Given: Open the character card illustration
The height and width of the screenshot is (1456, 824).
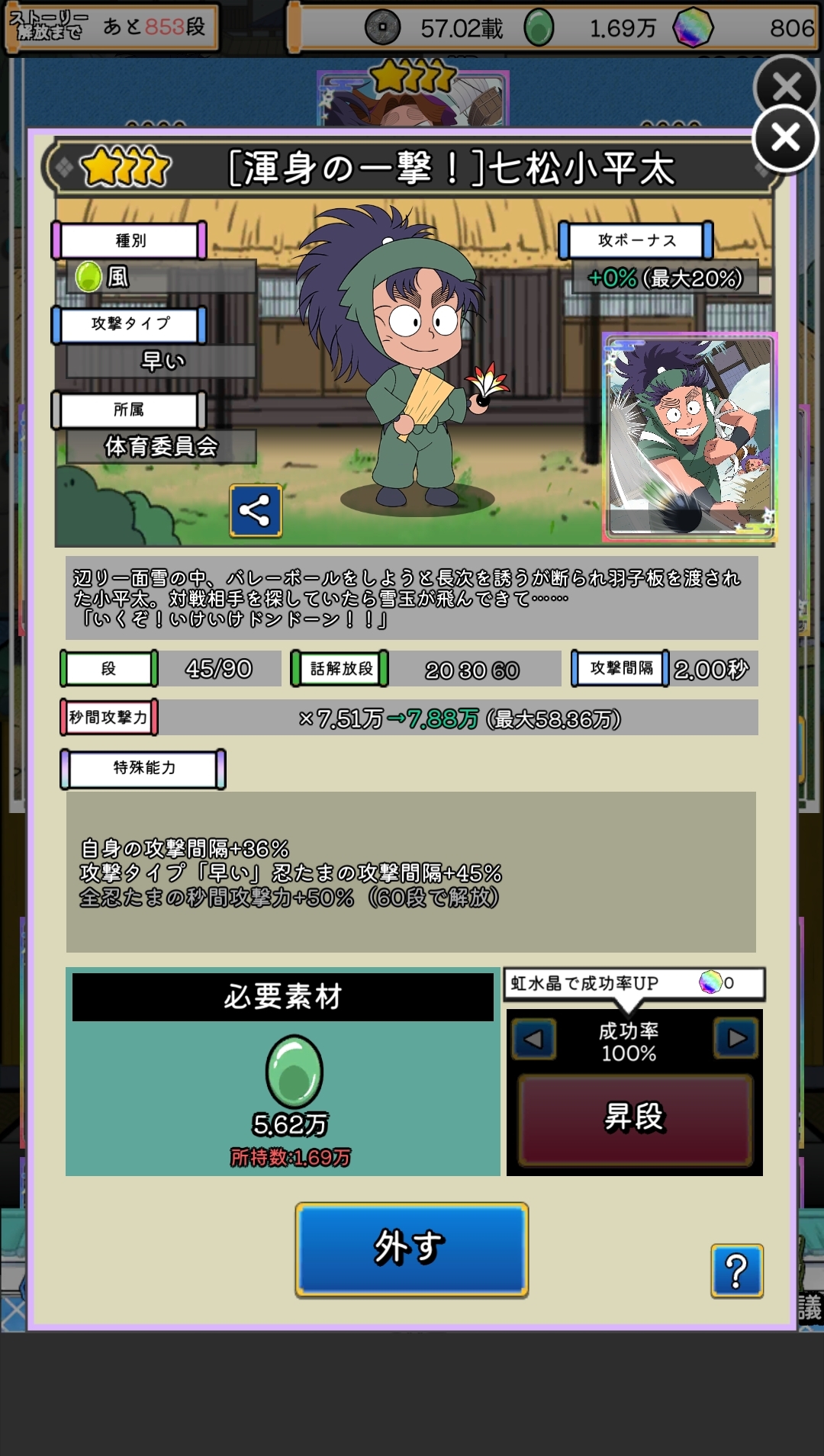Looking at the screenshot, I should pyautogui.click(x=690, y=437).
